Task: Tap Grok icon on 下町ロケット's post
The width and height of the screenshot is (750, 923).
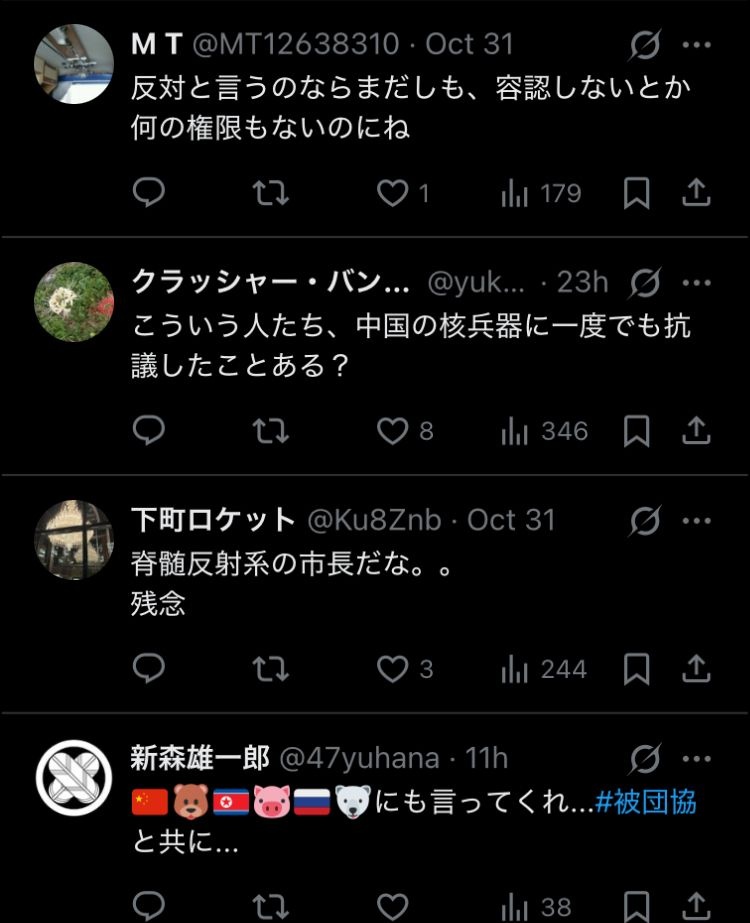Action: tap(646, 520)
